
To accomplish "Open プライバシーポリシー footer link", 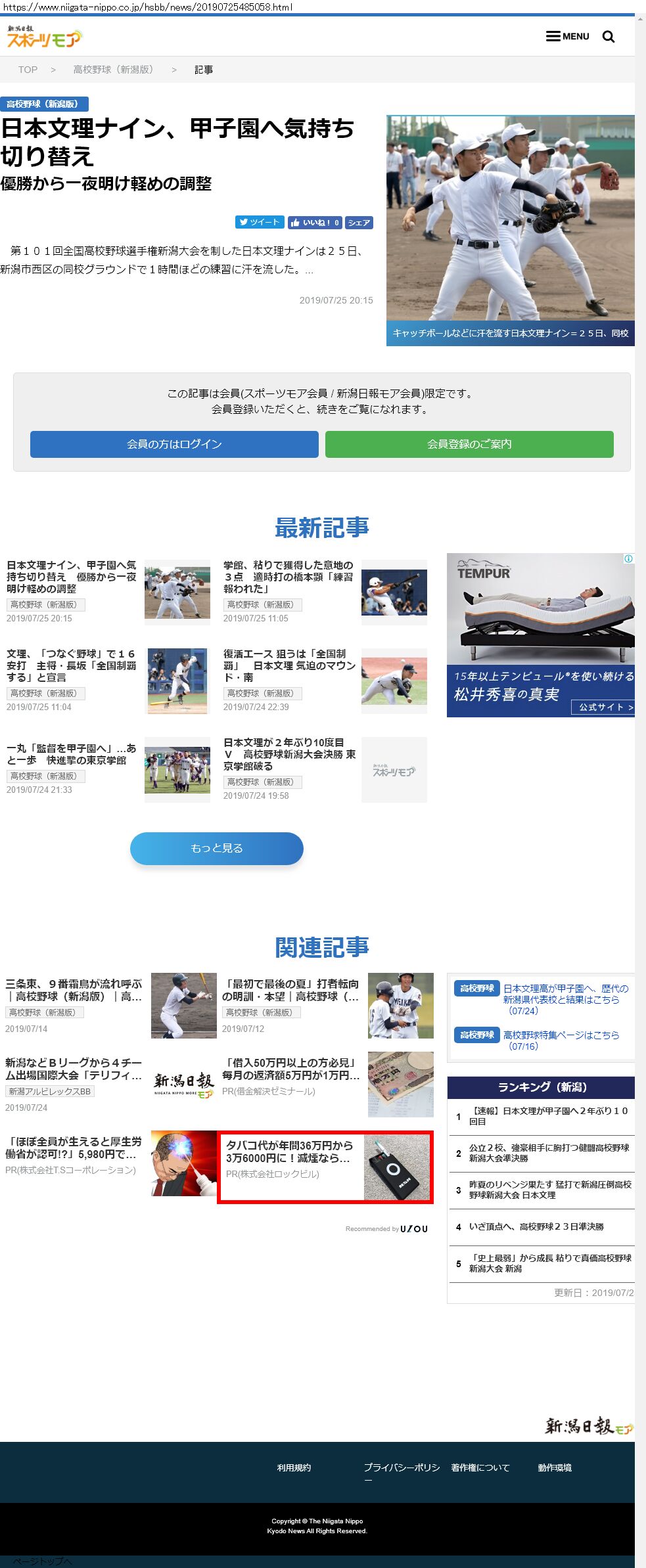I will (x=402, y=1467).
